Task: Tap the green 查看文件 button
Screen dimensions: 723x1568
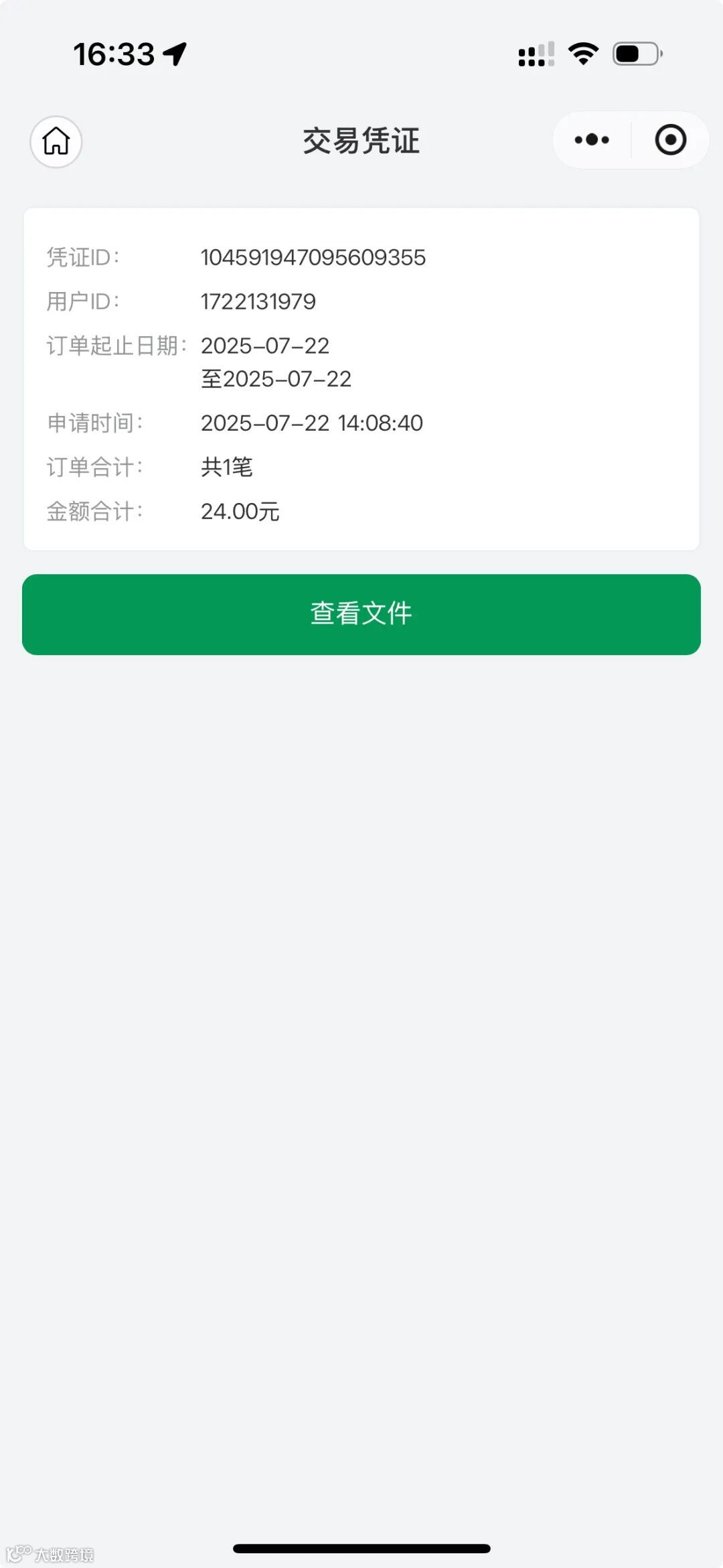Action: point(361,614)
